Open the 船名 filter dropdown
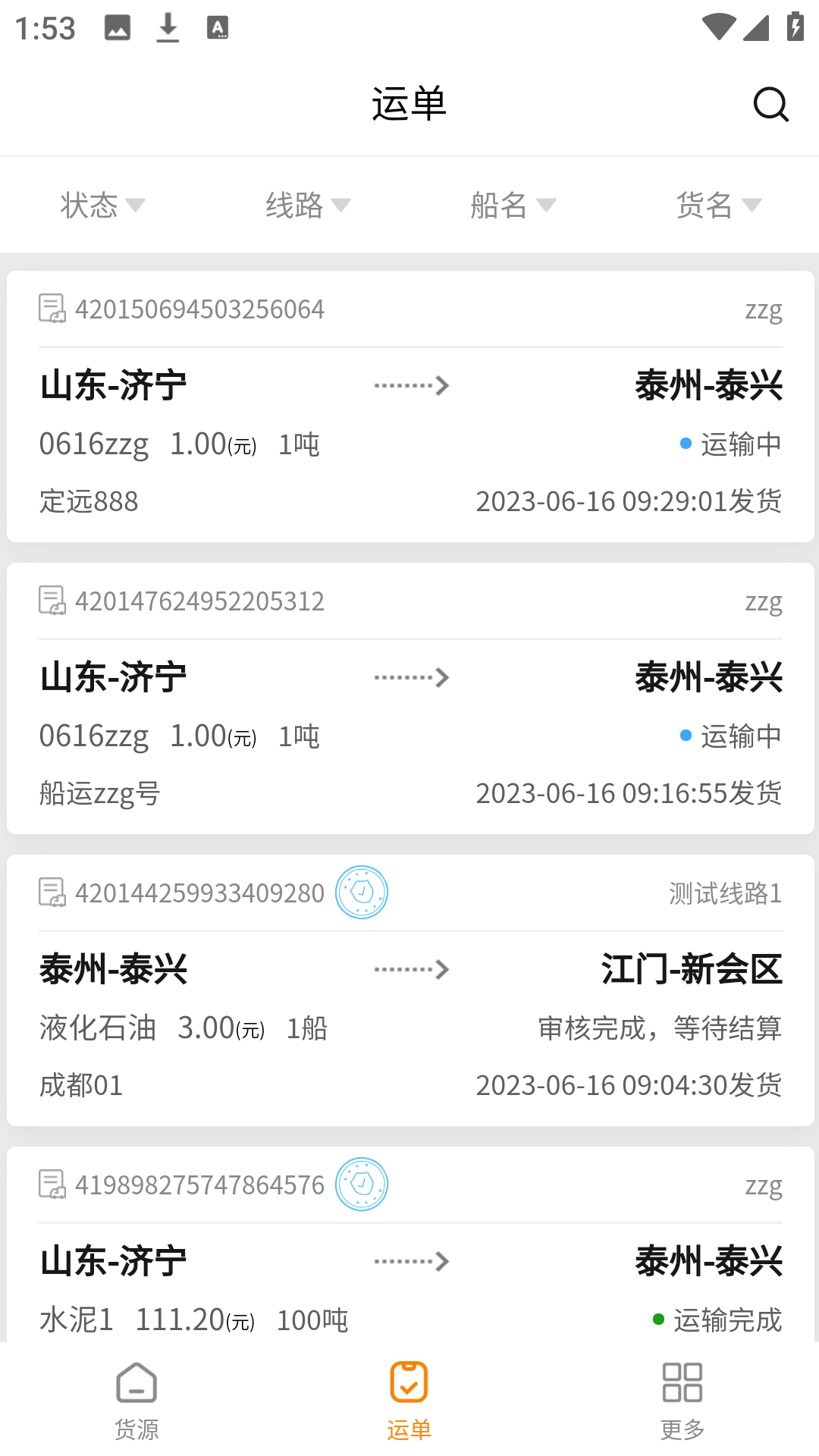 pos(513,205)
